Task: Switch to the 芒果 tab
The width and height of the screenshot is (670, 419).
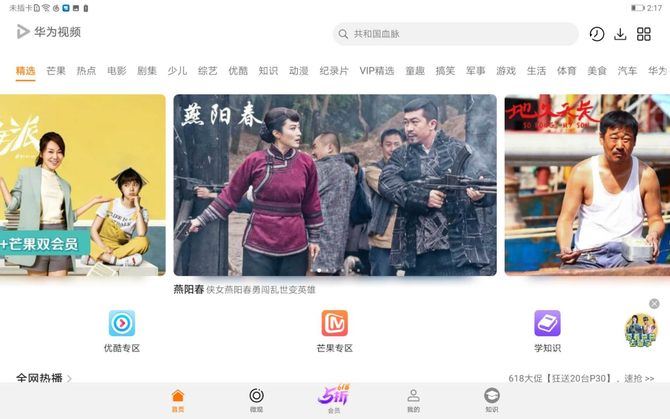Action: (x=56, y=71)
